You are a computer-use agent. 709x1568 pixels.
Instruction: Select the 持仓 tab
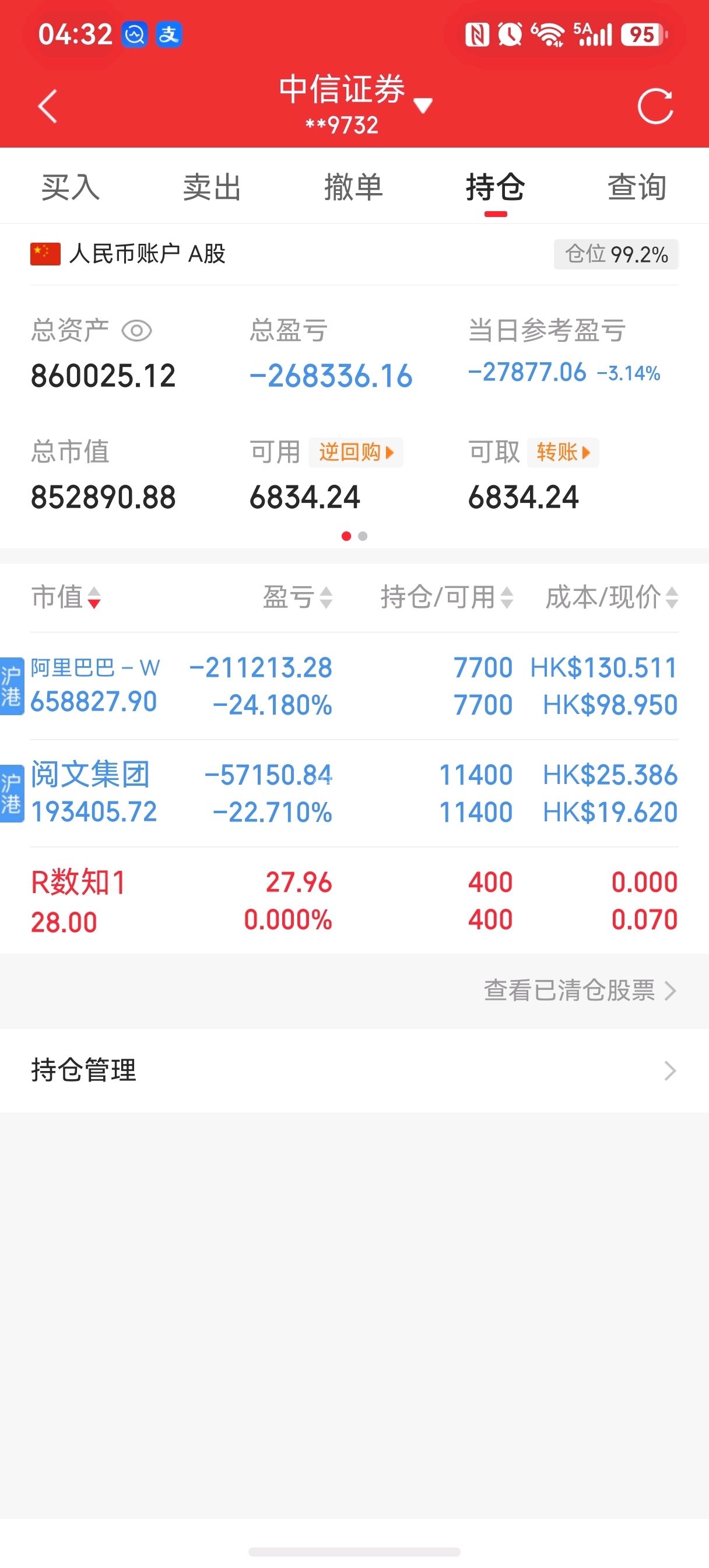496,187
